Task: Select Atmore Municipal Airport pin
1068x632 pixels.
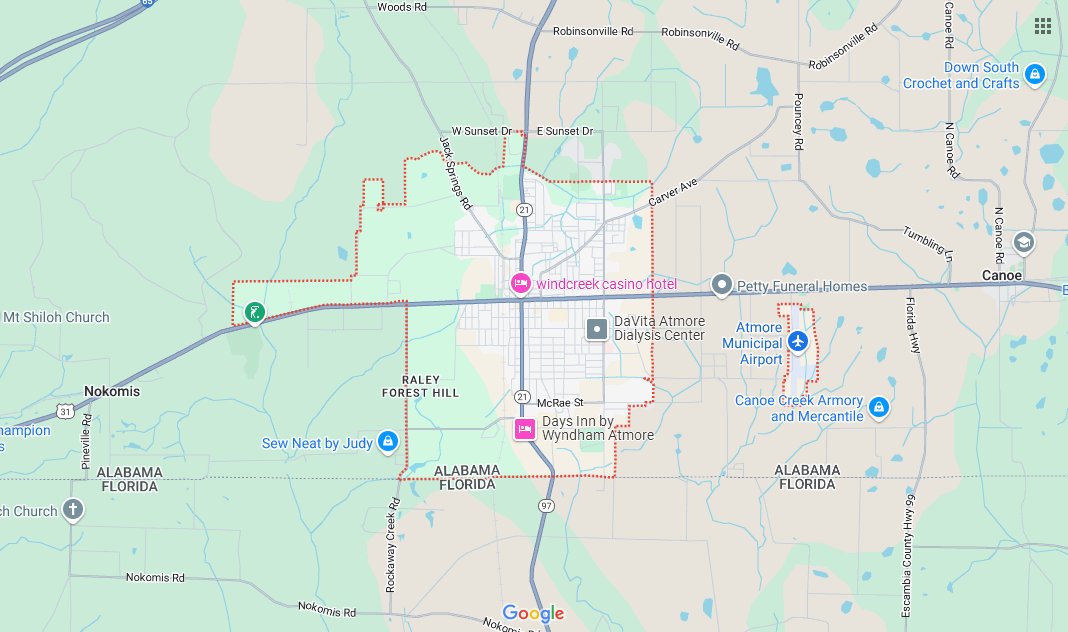Action: 797,342
